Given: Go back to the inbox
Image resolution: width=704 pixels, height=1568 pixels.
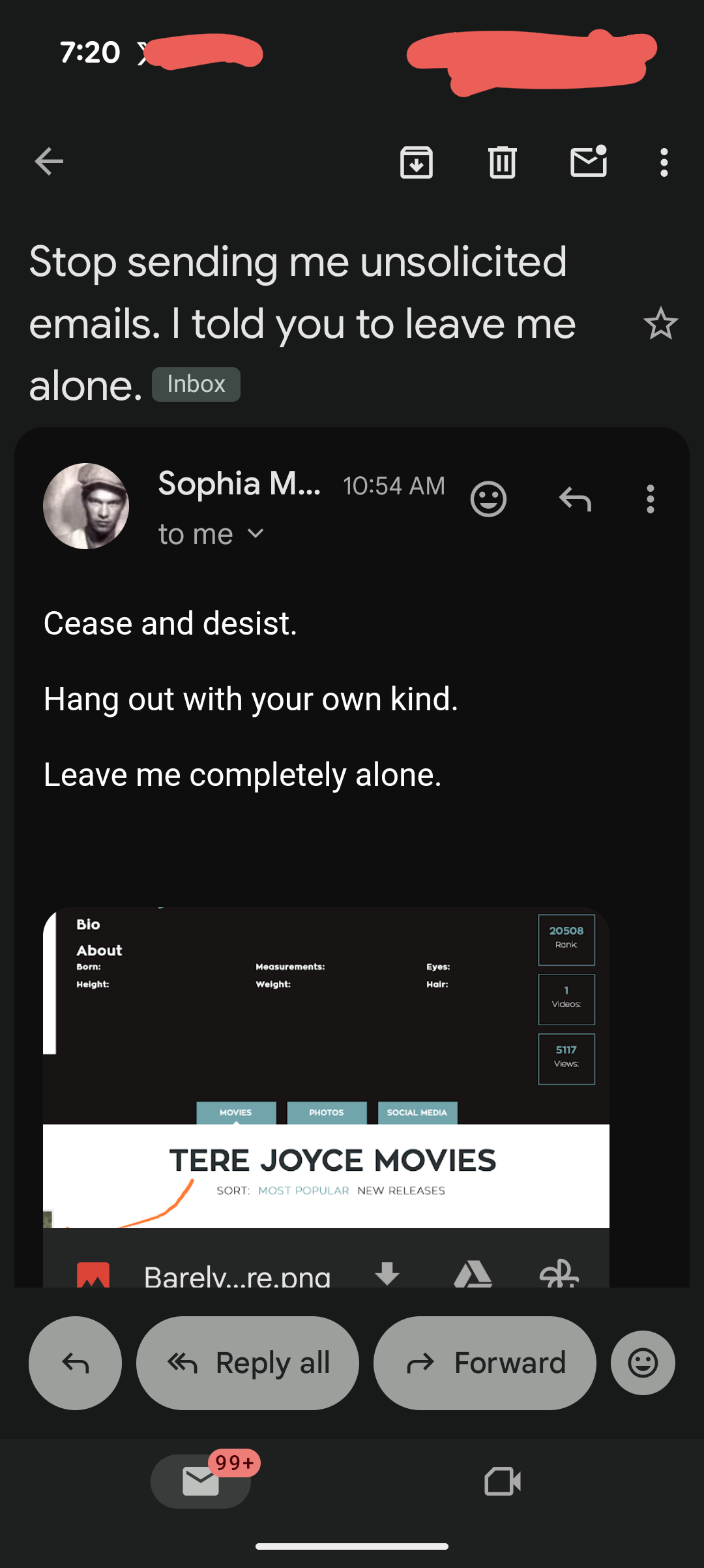Looking at the screenshot, I should click(50, 162).
